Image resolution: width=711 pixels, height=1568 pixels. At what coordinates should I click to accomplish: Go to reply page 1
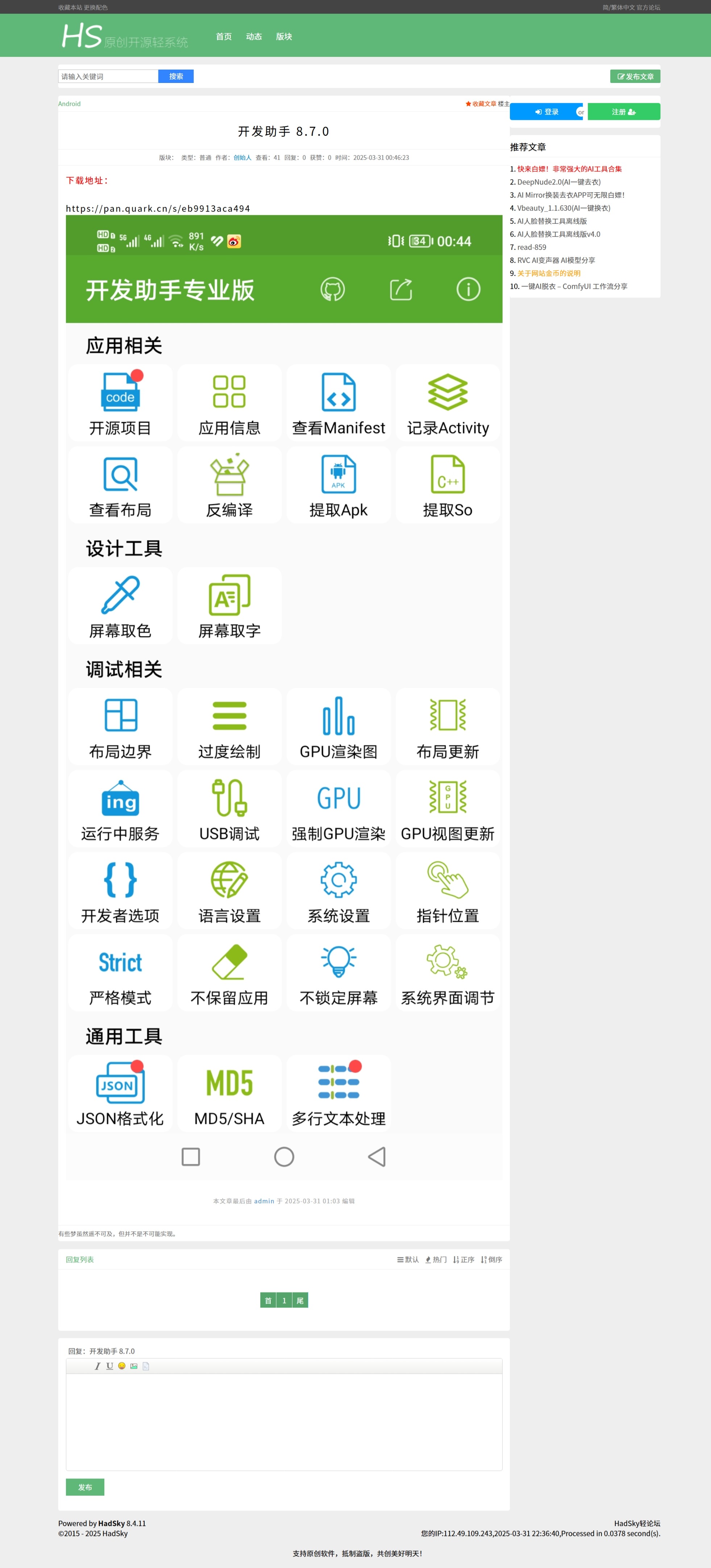tap(284, 1300)
